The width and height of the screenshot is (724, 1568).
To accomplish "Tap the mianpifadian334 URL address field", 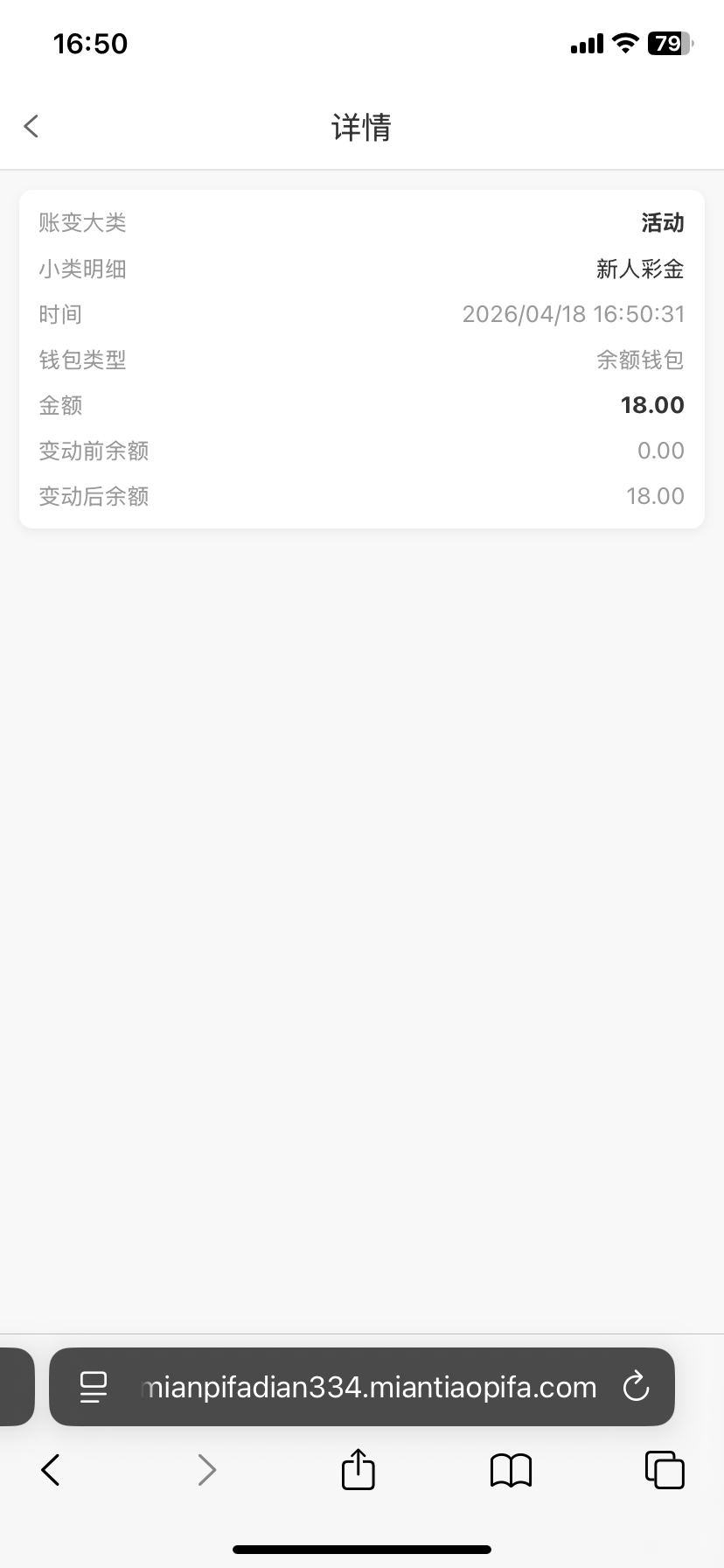I will click(x=367, y=1387).
